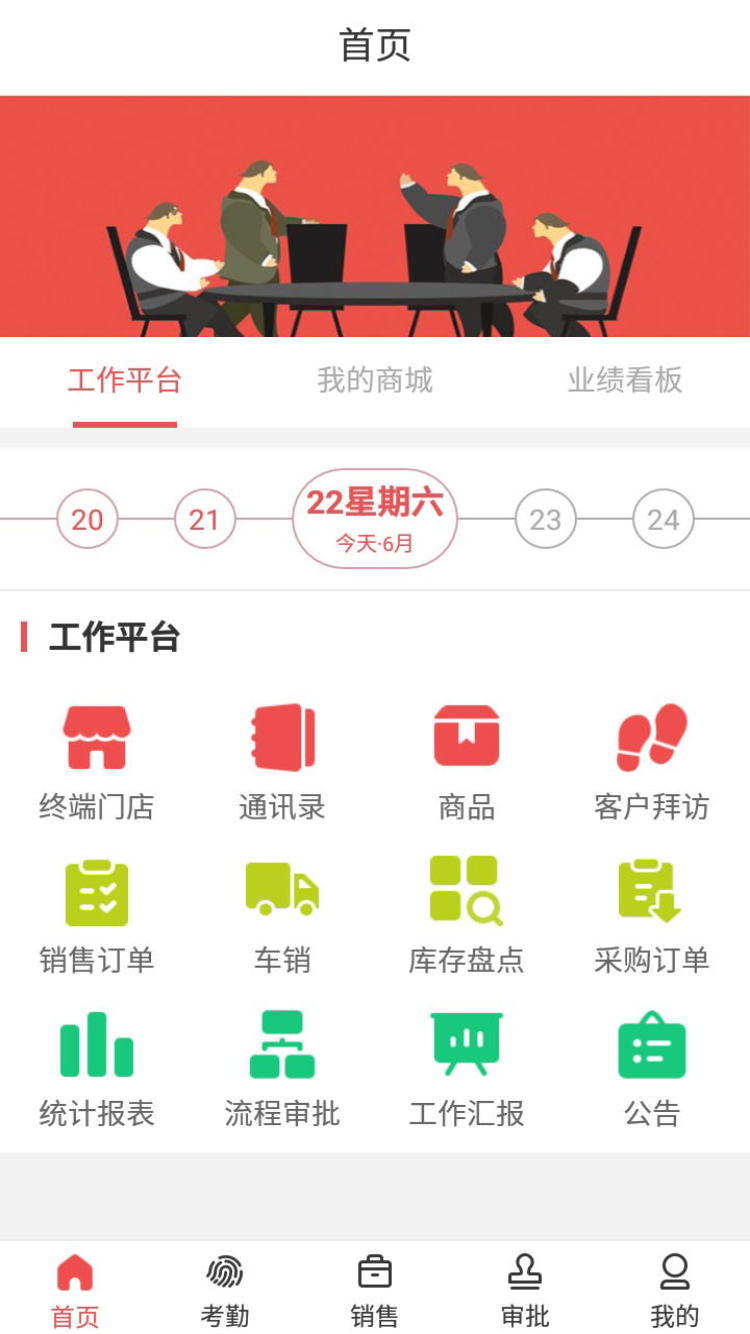Image resolution: width=750 pixels, height=1334 pixels.
Task: Switch to the 我的商城 tab
Action: tap(375, 380)
